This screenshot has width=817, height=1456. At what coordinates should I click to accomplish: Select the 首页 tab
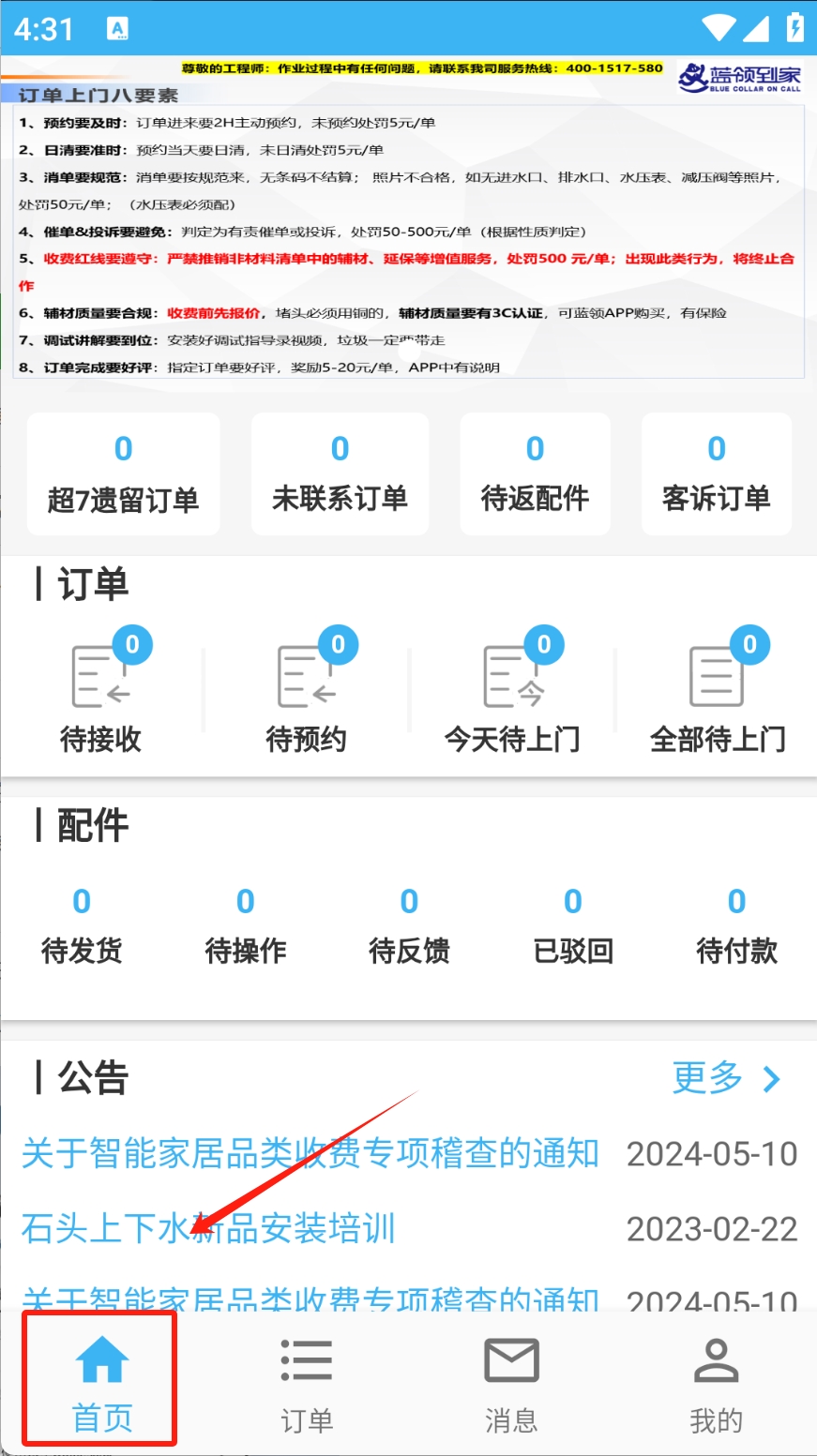[x=101, y=1380]
